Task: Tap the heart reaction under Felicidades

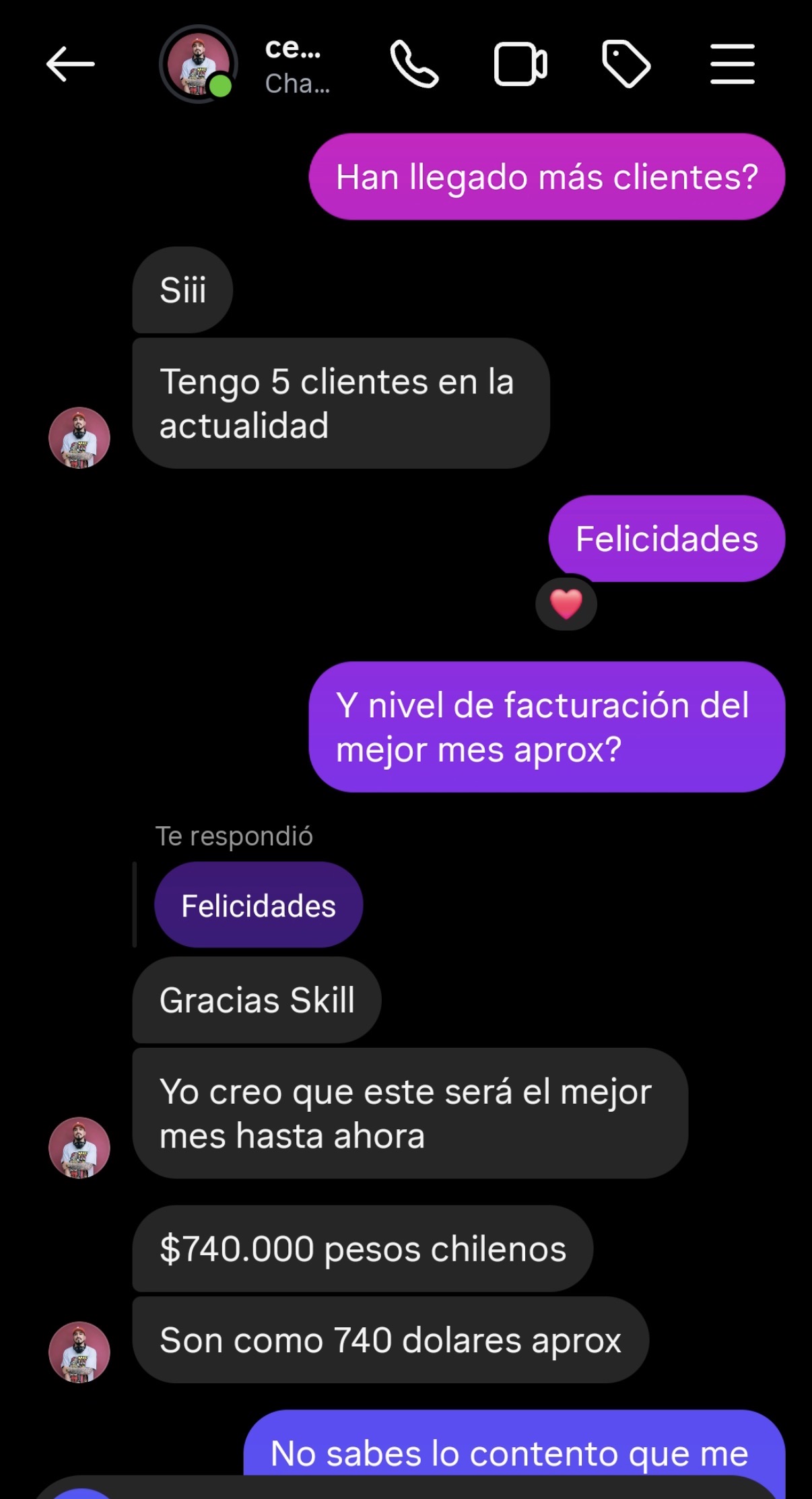Action: click(x=566, y=604)
